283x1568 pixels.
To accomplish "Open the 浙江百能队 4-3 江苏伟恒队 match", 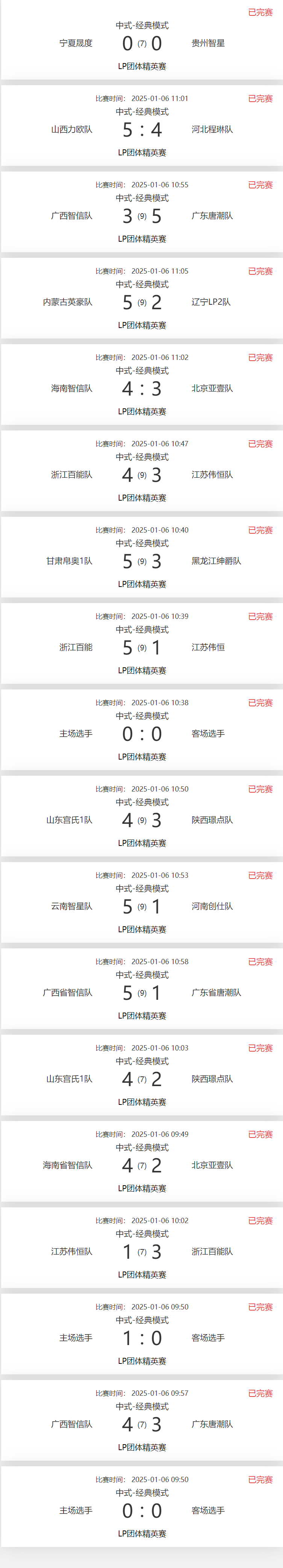I will (x=141, y=475).
